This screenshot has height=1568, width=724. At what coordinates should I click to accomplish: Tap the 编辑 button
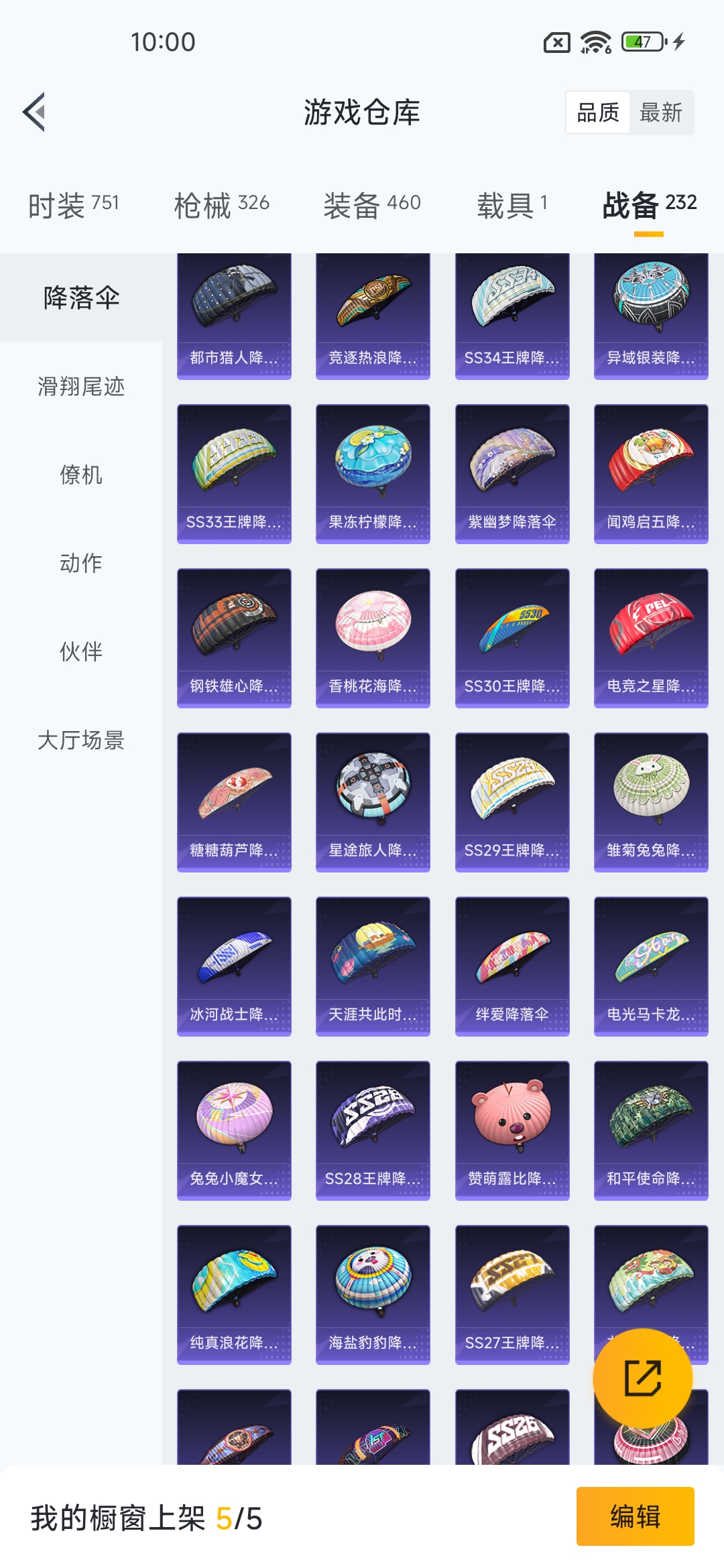[635, 1516]
